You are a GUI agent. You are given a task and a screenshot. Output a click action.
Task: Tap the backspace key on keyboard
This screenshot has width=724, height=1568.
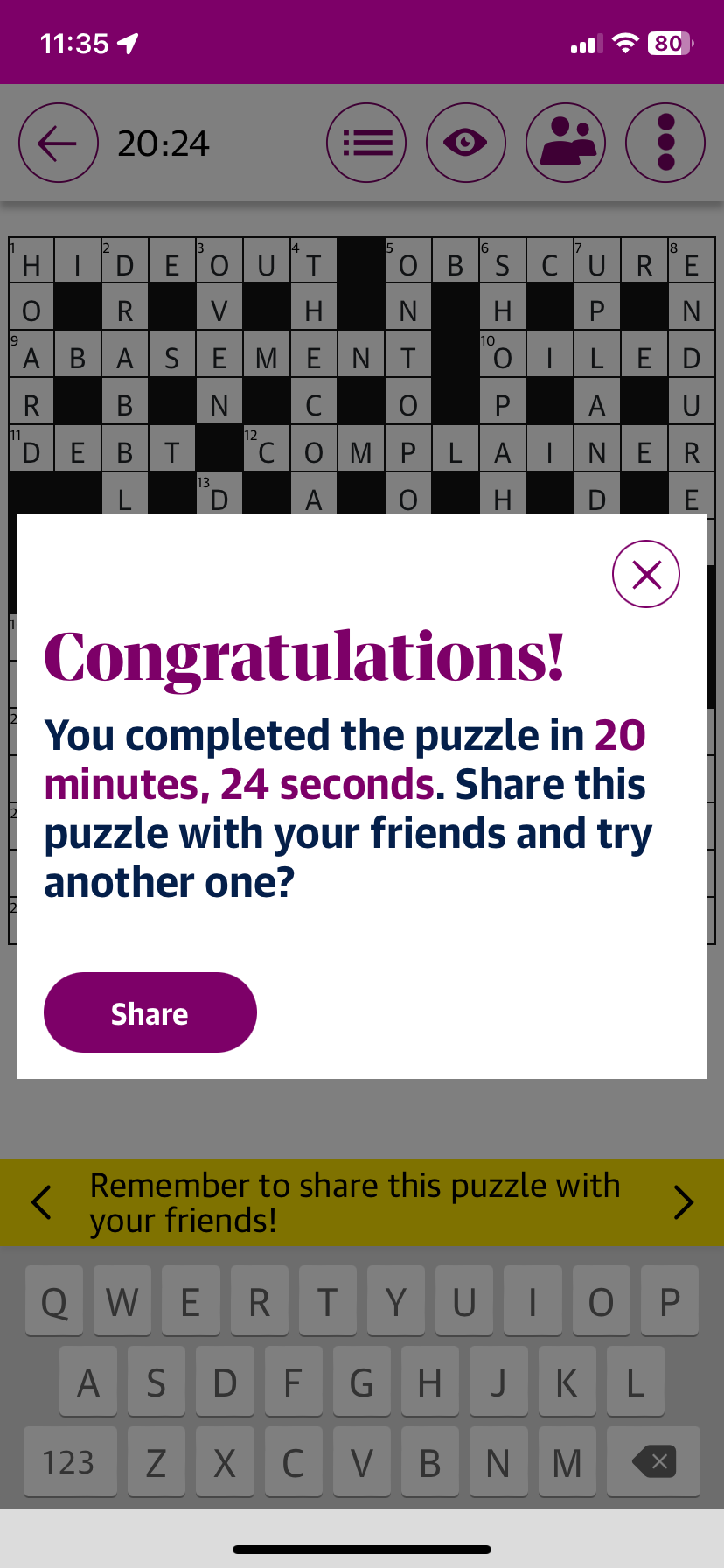click(653, 1460)
